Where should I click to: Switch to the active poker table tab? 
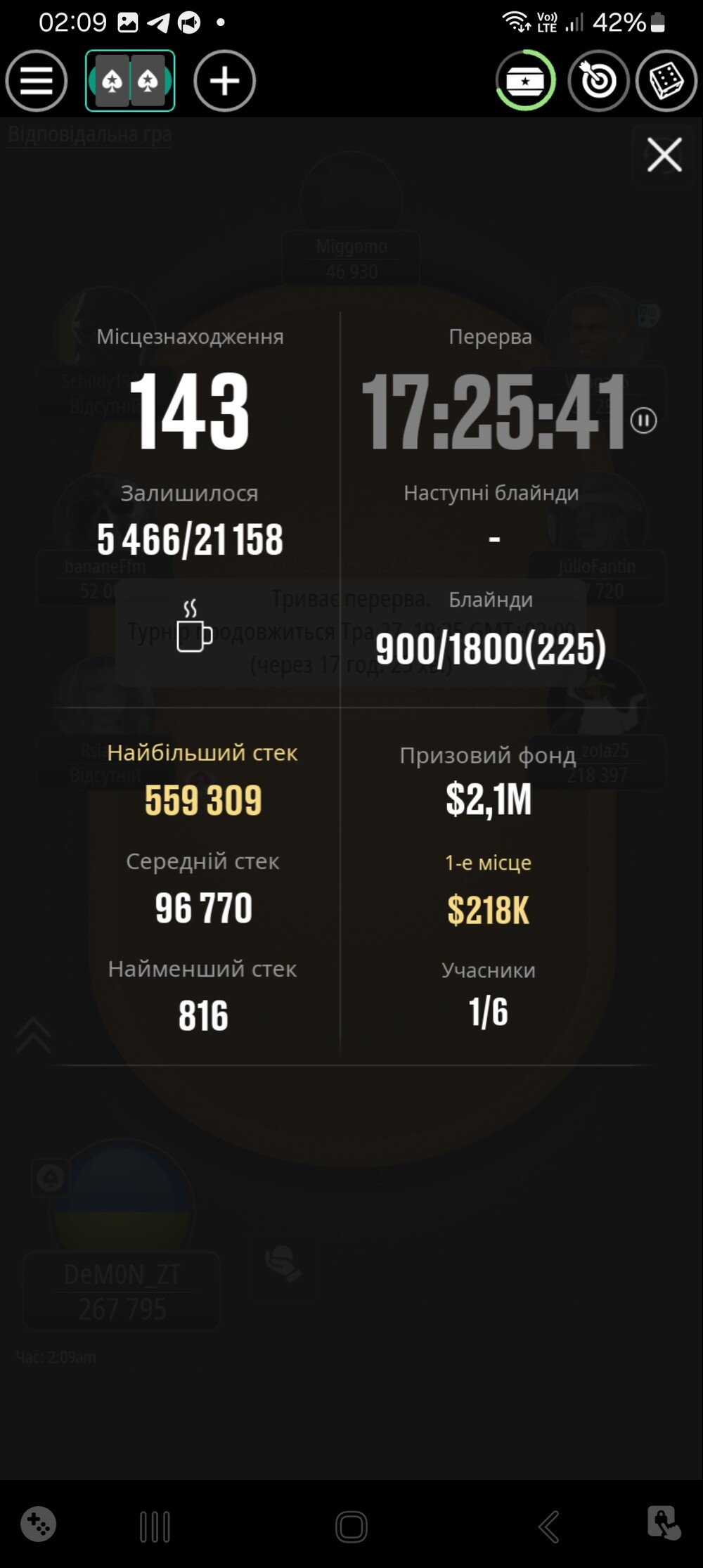click(130, 81)
